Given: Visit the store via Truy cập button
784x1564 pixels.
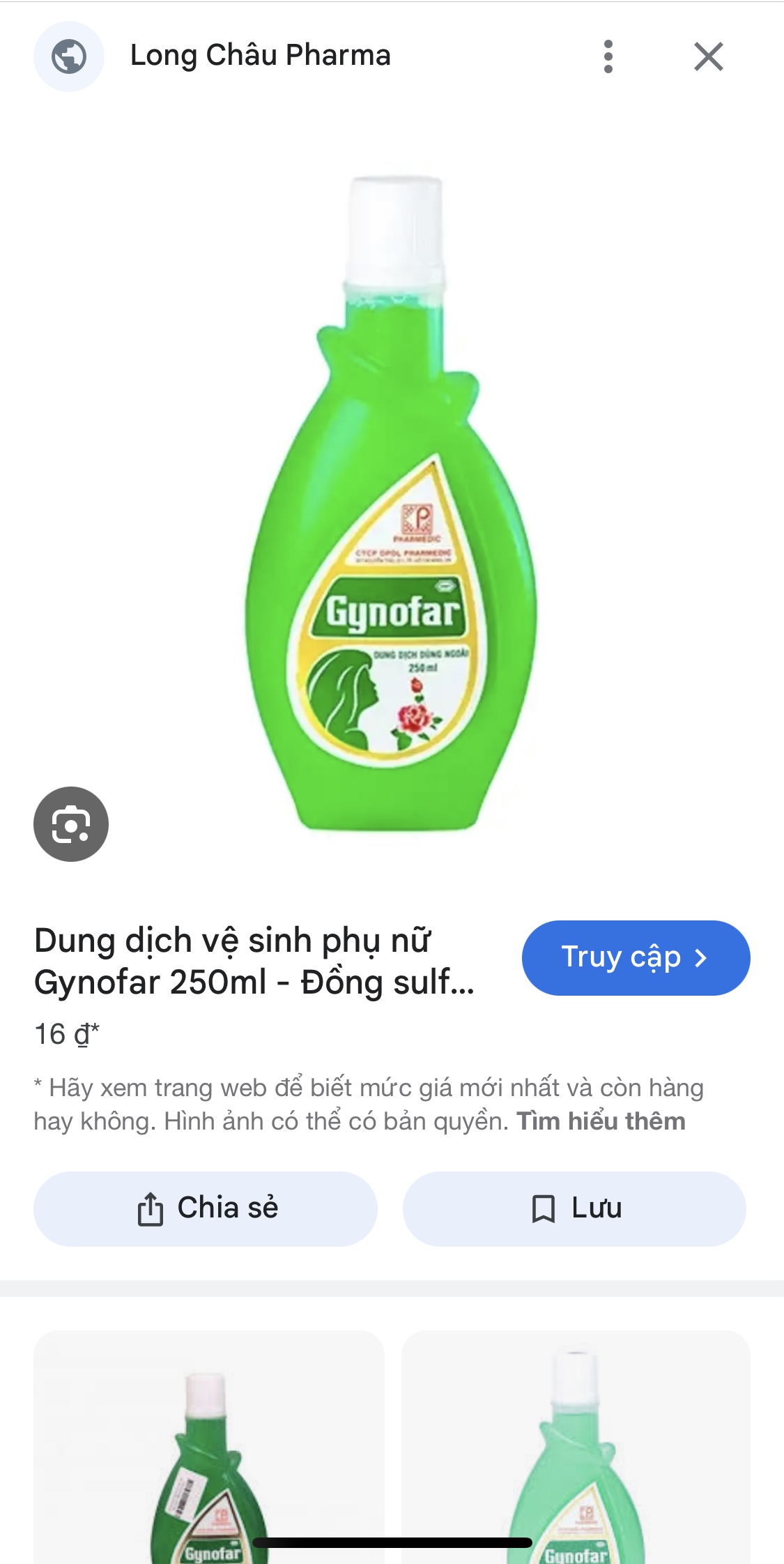Looking at the screenshot, I should 636,957.
